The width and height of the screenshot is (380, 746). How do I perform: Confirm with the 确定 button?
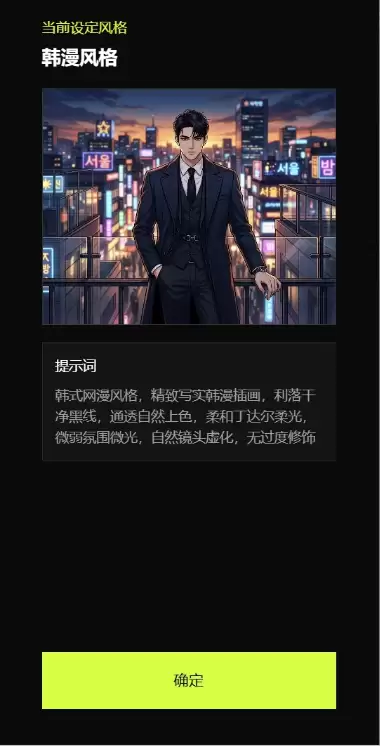189,680
